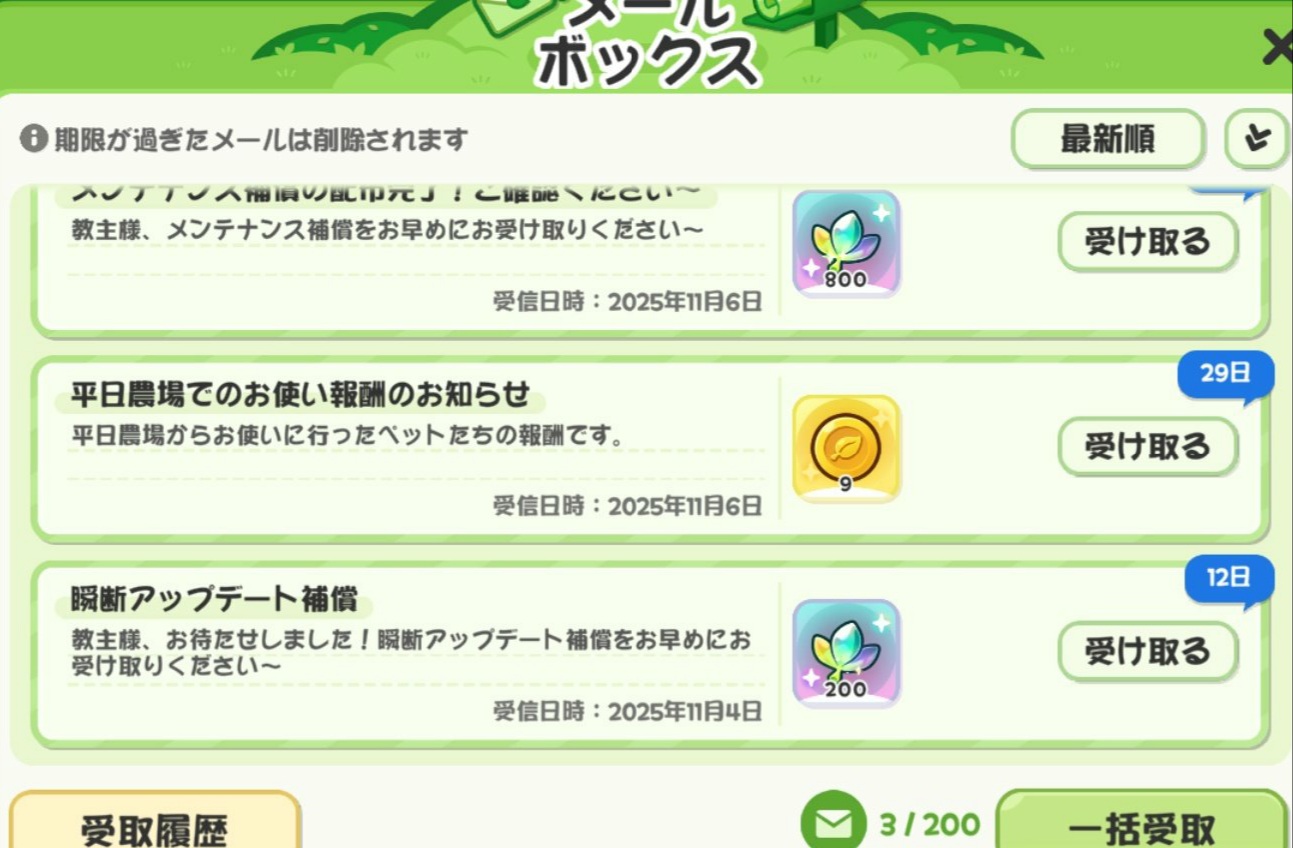Viewport: 1293px width, 848px height.
Task: View the 800 crystal reward item
Action: point(846,243)
